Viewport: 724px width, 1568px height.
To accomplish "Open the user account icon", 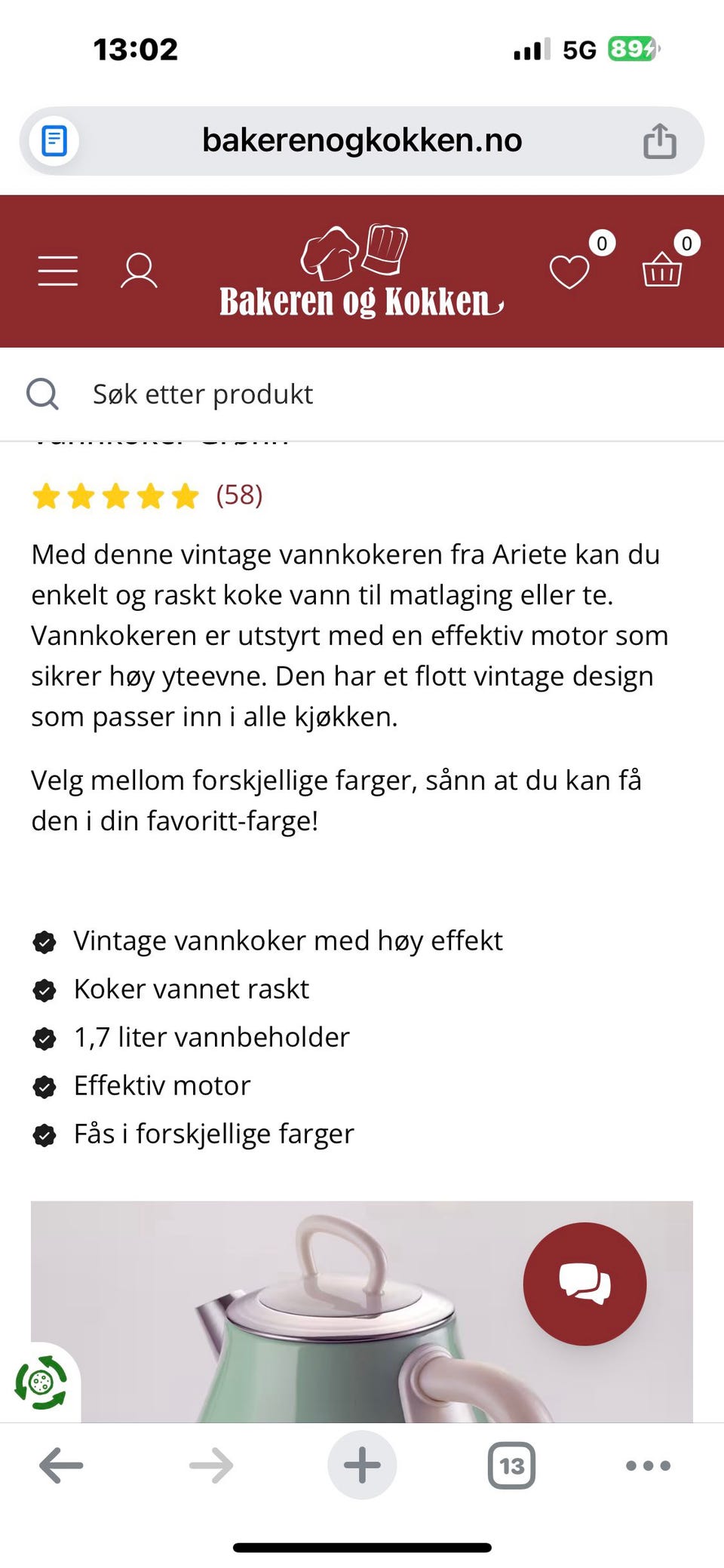I will (x=140, y=270).
